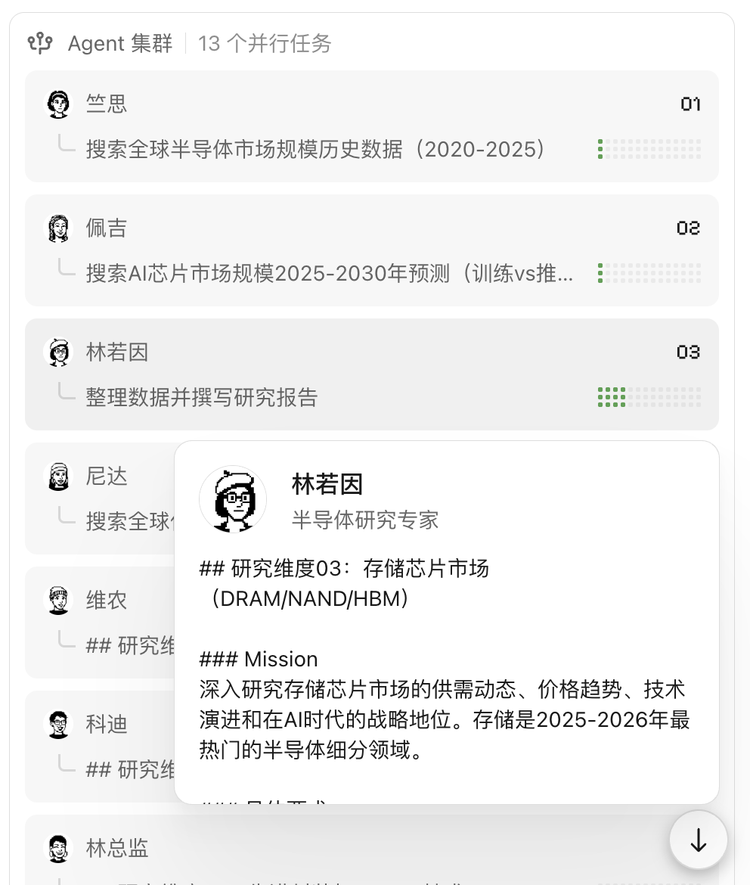The image size is (750, 885).
Task: Open 林总监's task card
Action: tap(300, 850)
